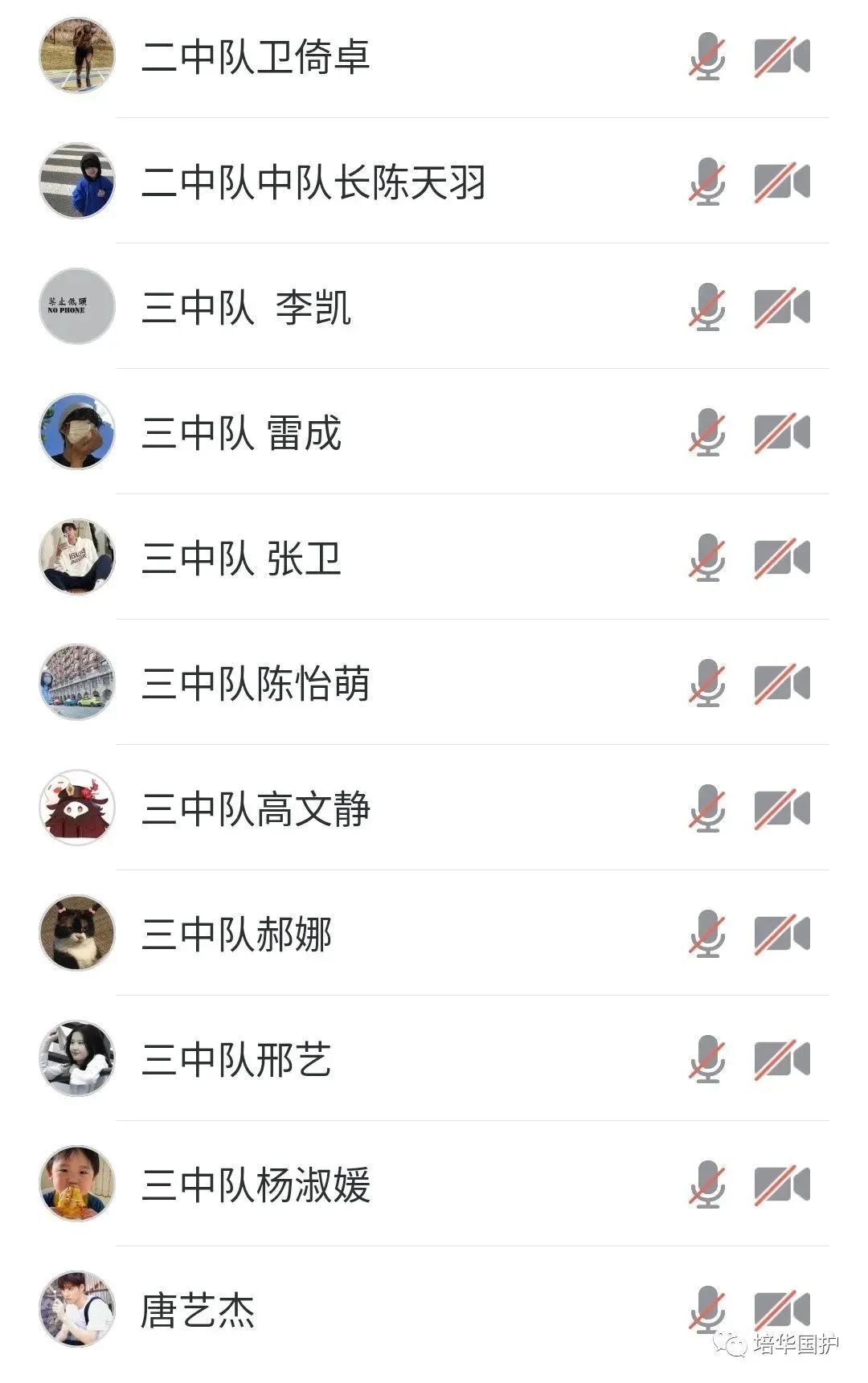Open participant 二中队中队长陈天羽
Viewport: 868px width, 1383px height.
pyautogui.click(x=313, y=182)
